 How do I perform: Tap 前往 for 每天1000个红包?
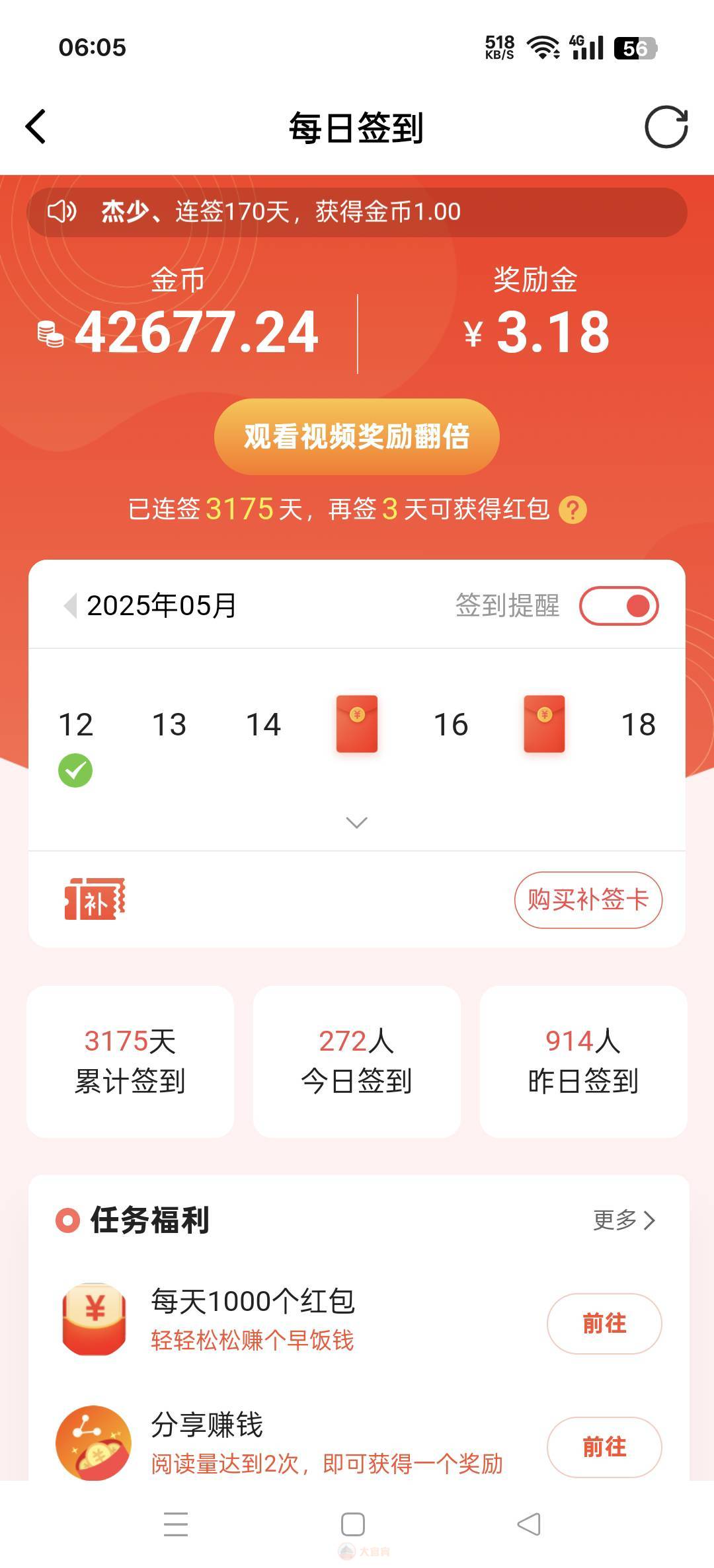(604, 1324)
